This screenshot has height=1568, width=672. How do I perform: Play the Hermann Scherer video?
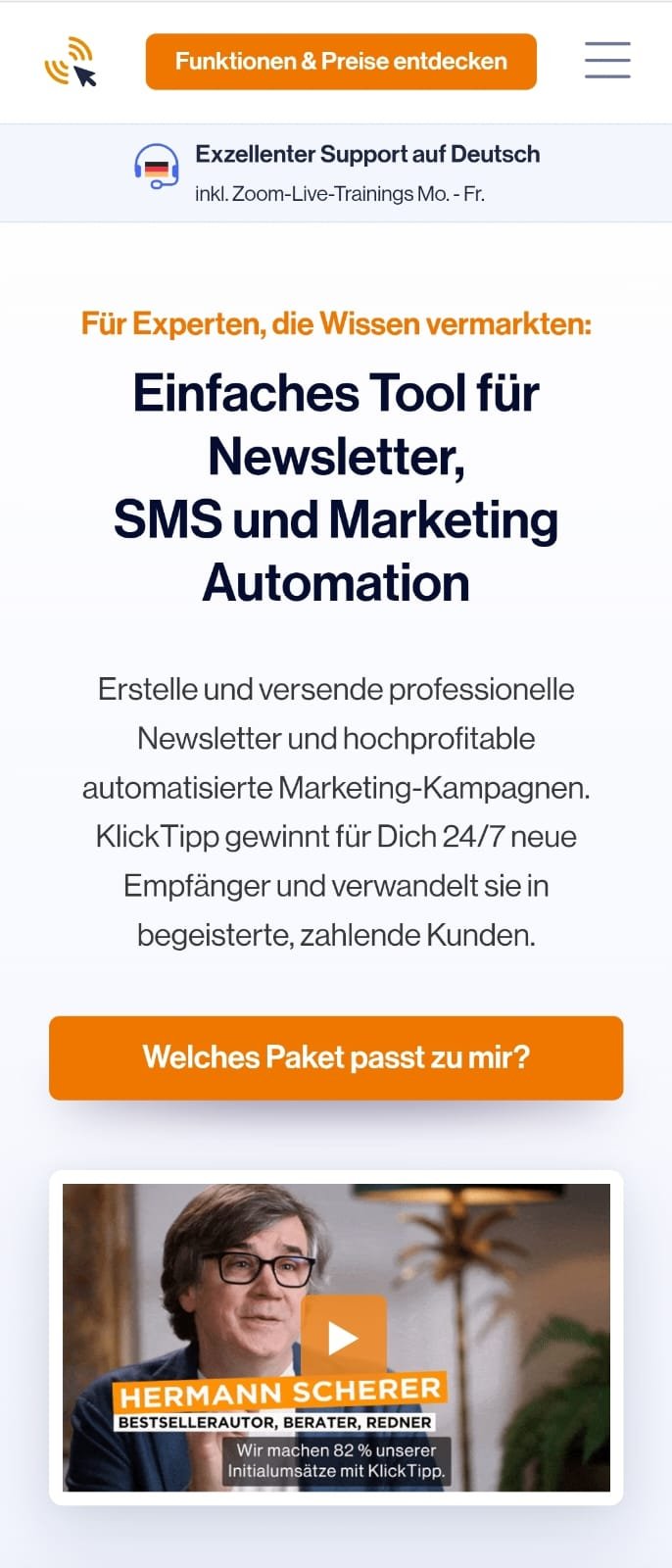point(343,1337)
